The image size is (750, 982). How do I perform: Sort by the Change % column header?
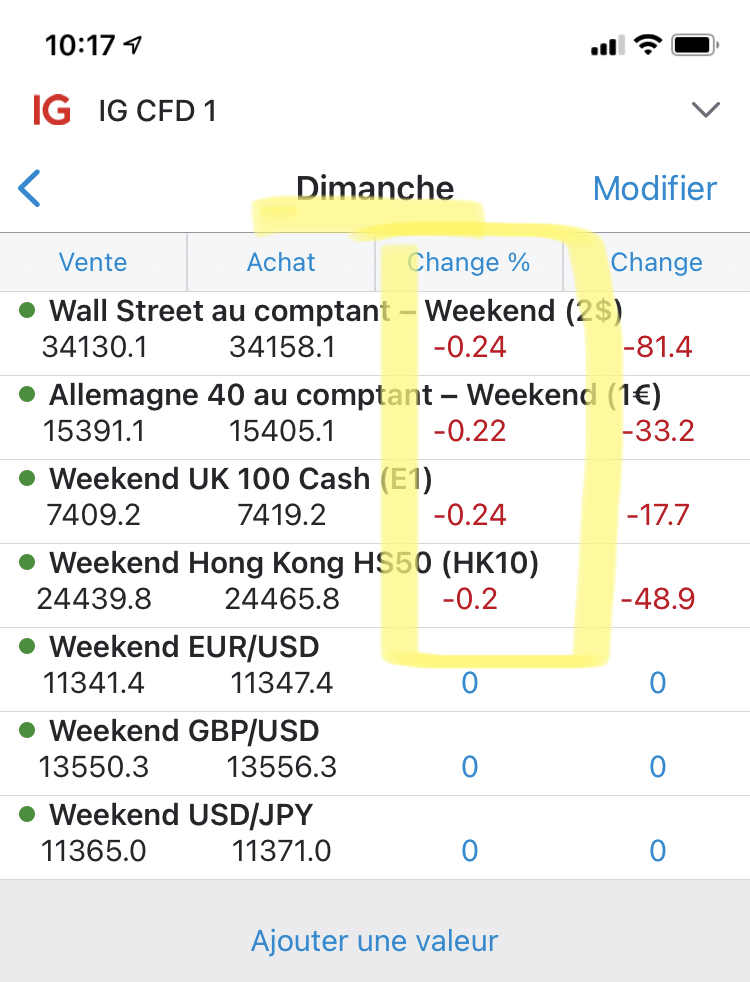[469, 262]
